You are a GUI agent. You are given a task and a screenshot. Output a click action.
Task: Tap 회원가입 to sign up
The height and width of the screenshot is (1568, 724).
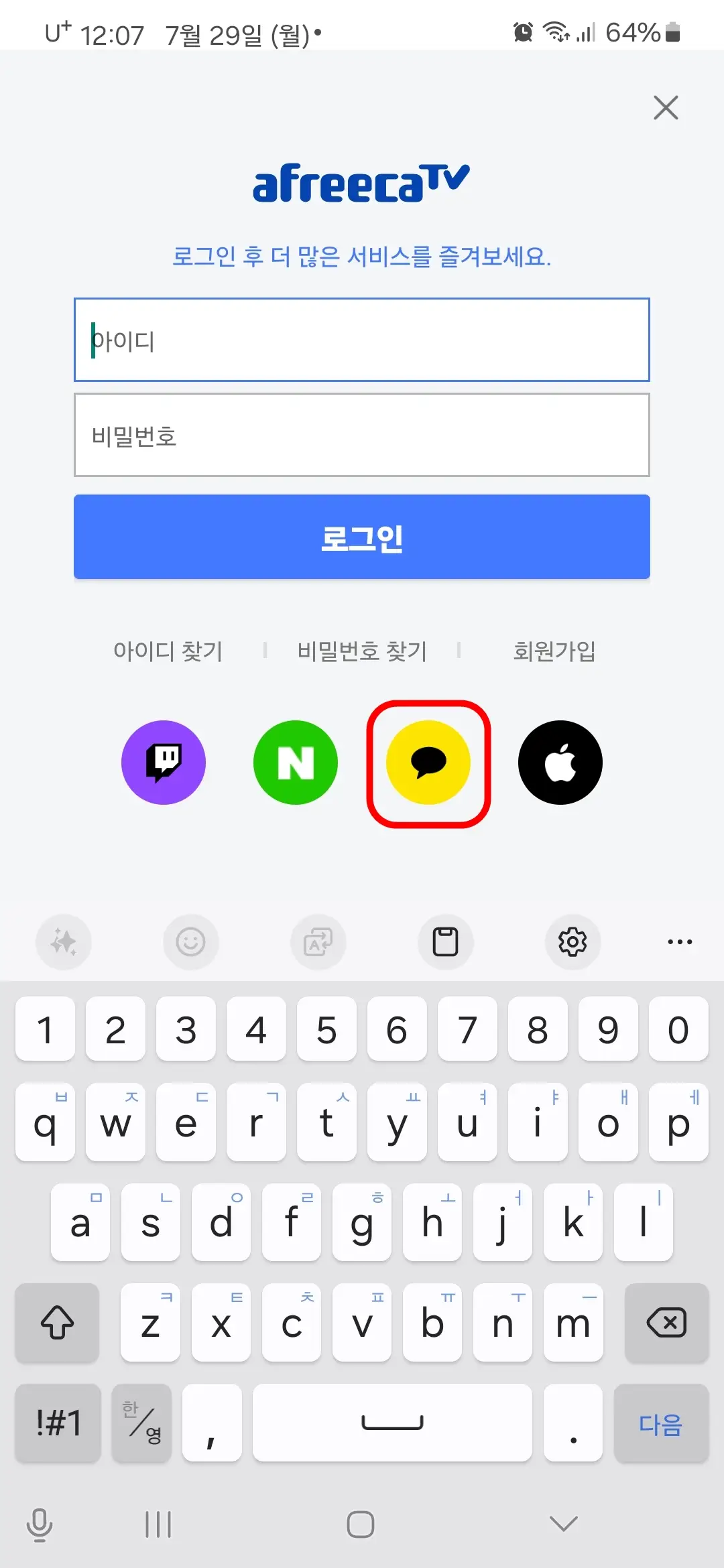[x=554, y=651]
